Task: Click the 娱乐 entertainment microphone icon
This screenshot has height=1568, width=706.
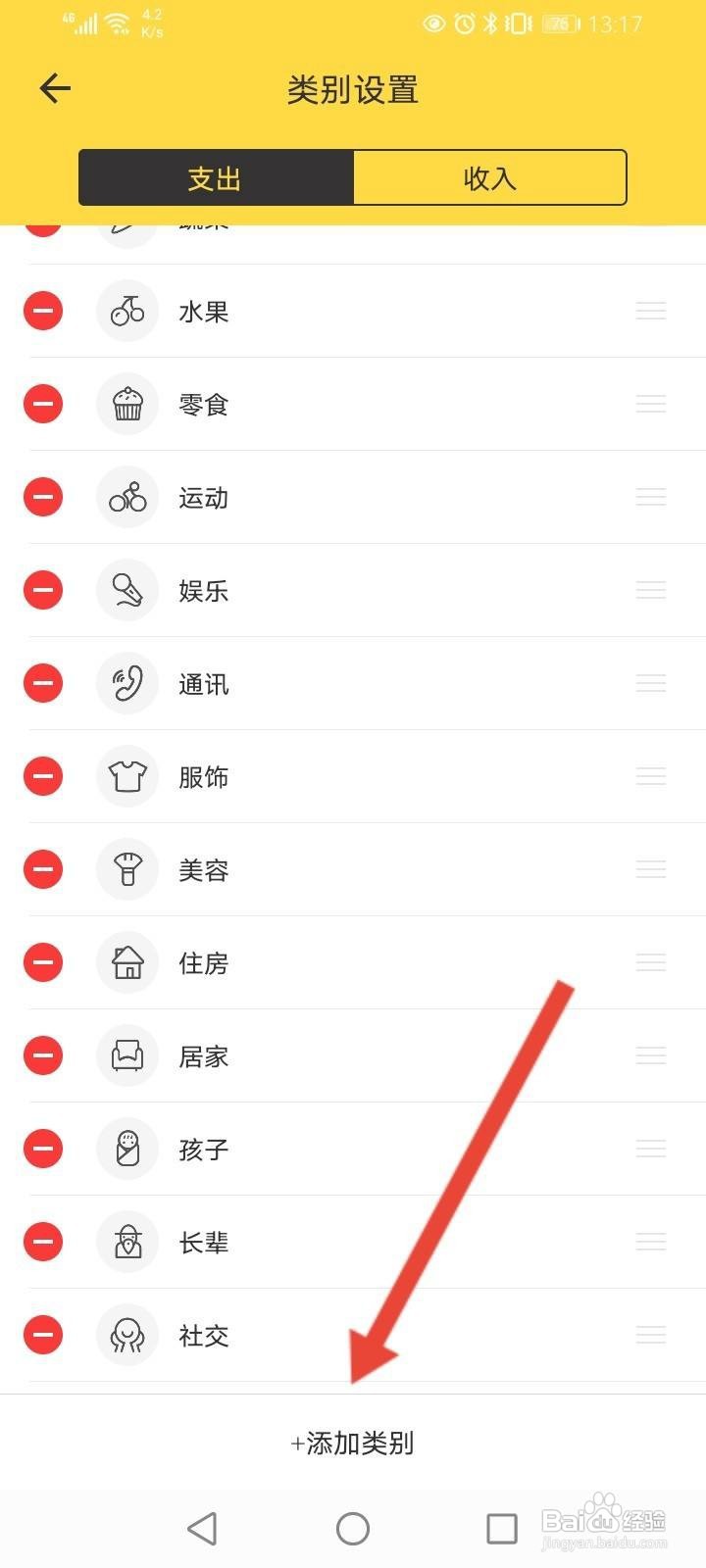Action: pyautogui.click(x=127, y=590)
